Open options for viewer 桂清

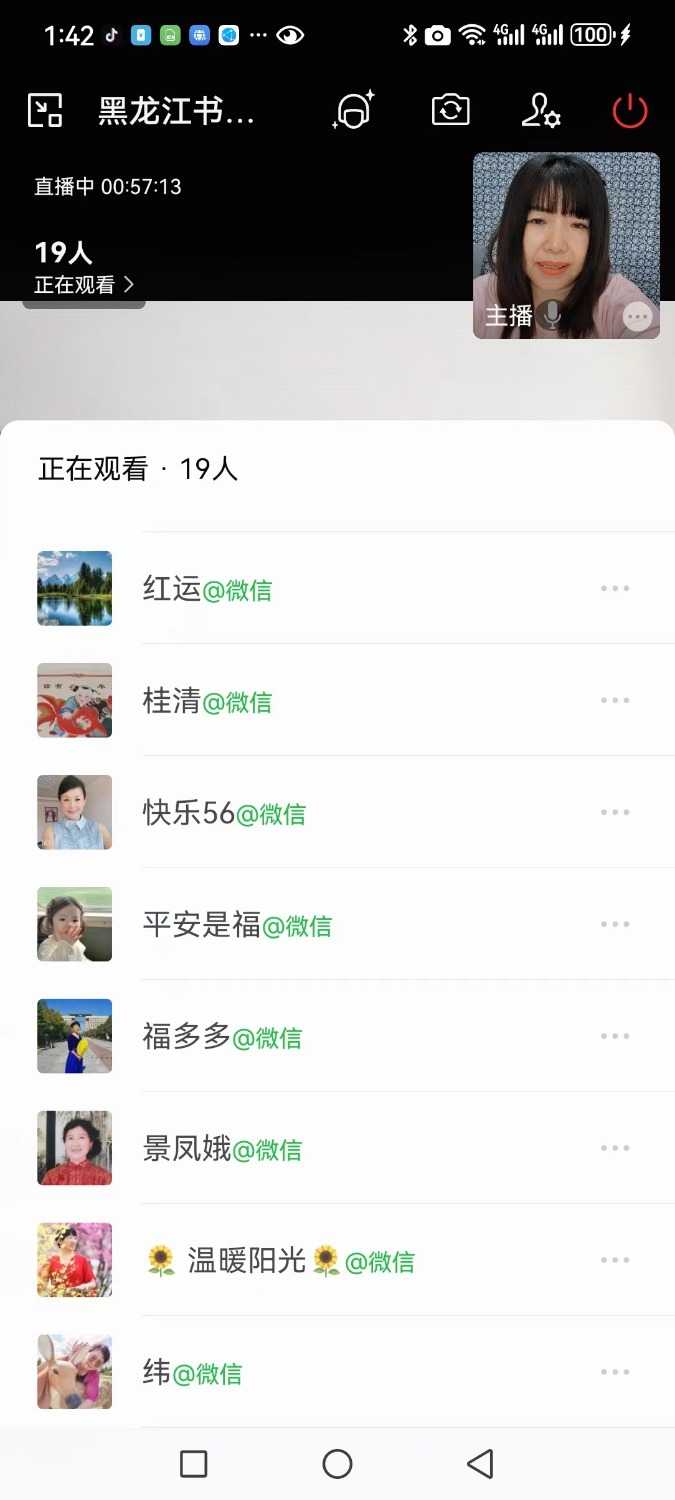[615, 701]
